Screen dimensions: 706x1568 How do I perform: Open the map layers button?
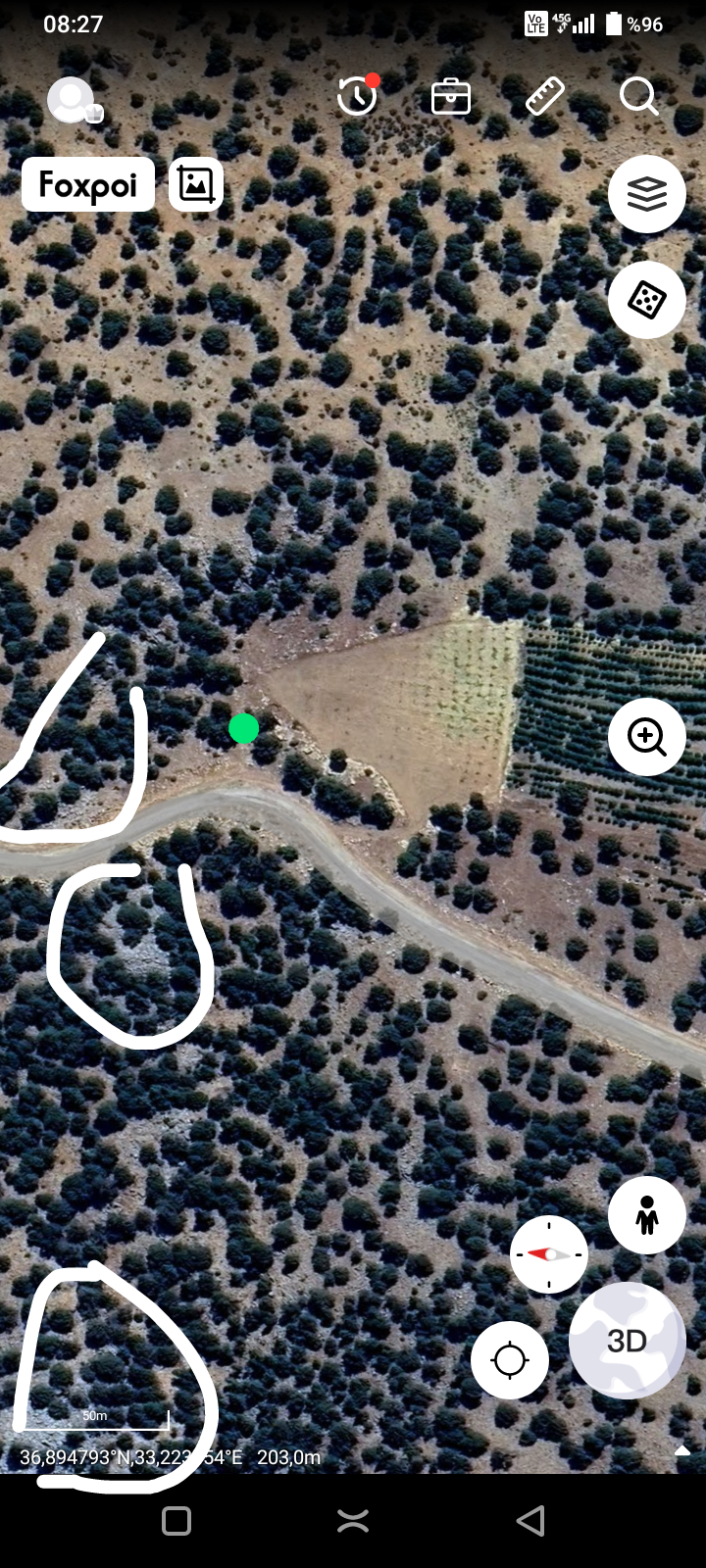(646, 194)
